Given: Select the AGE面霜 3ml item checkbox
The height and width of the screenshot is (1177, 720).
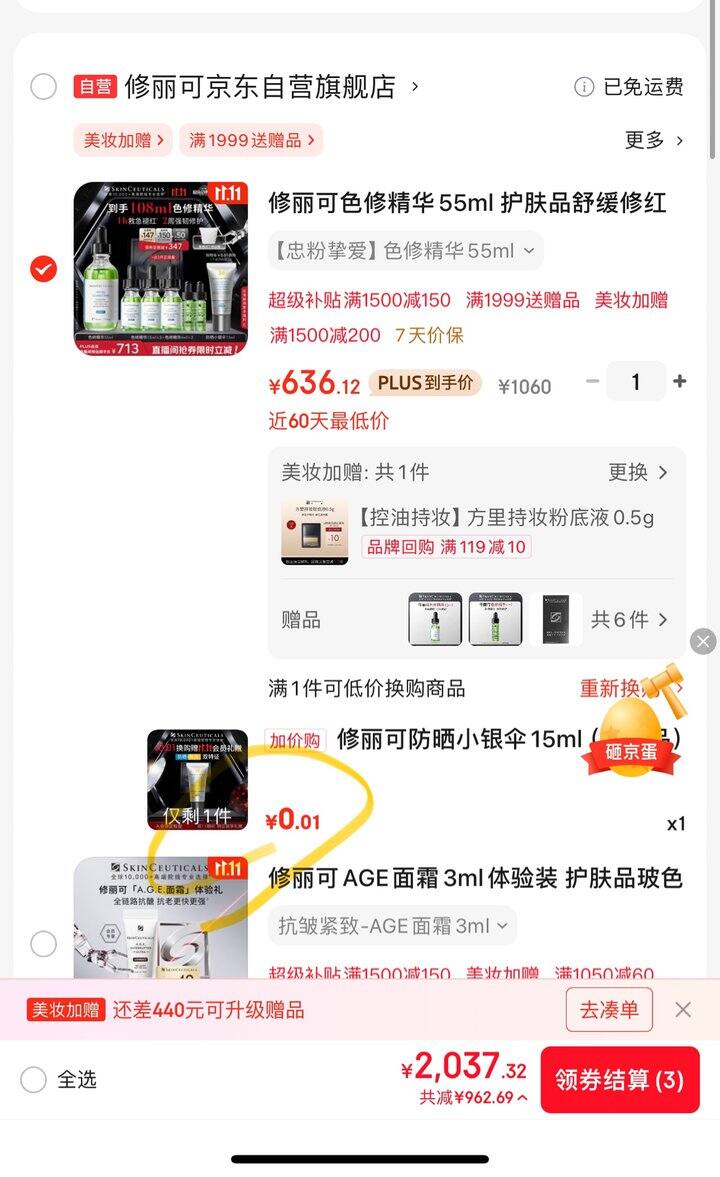Looking at the screenshot, I should click(43, 943).
